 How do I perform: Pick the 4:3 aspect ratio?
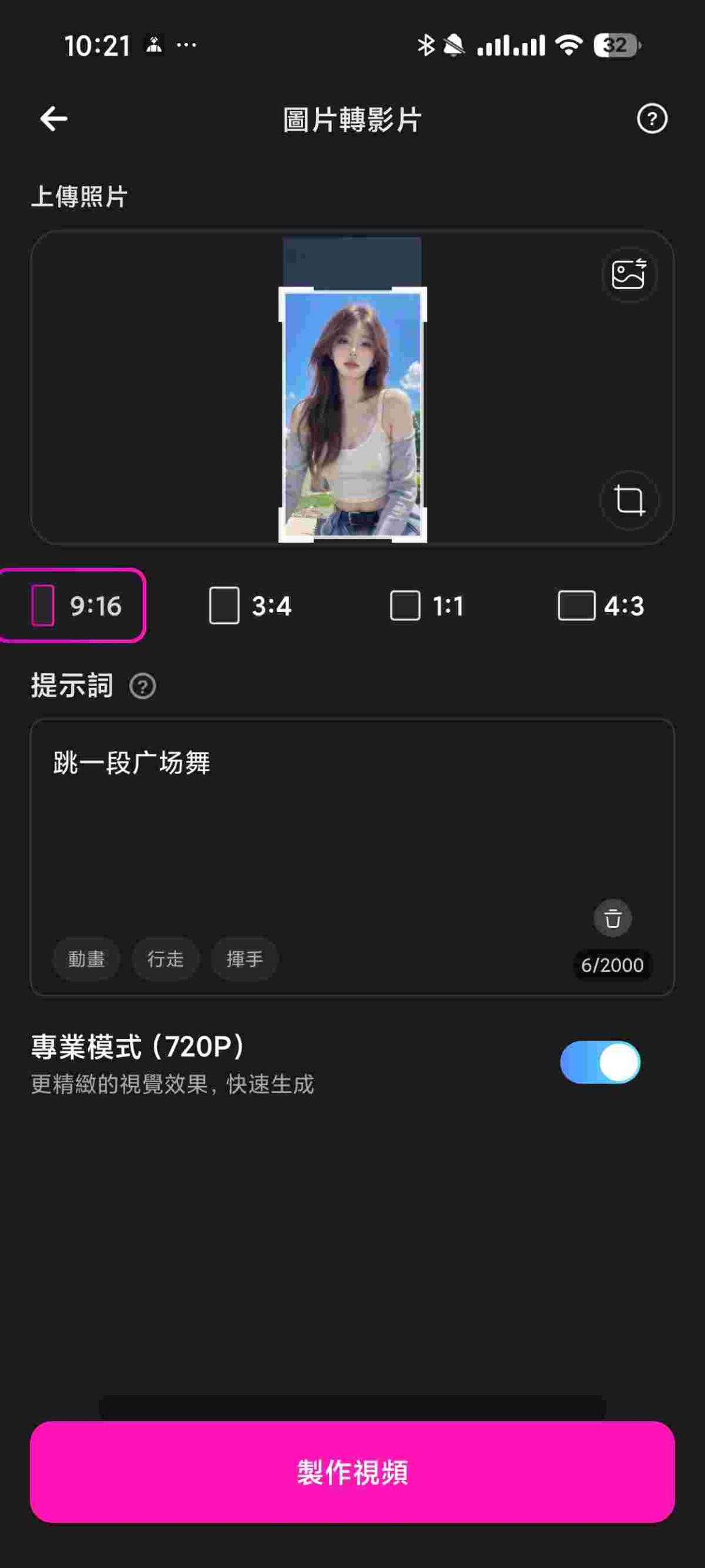tap(601, 606)
